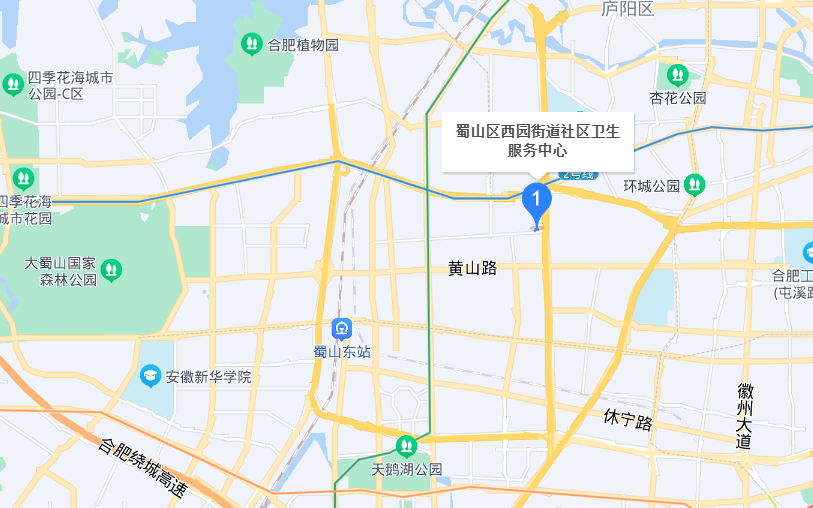Select the 杏花公园 park marker
813x508 pixels.
tap(678, 75)
